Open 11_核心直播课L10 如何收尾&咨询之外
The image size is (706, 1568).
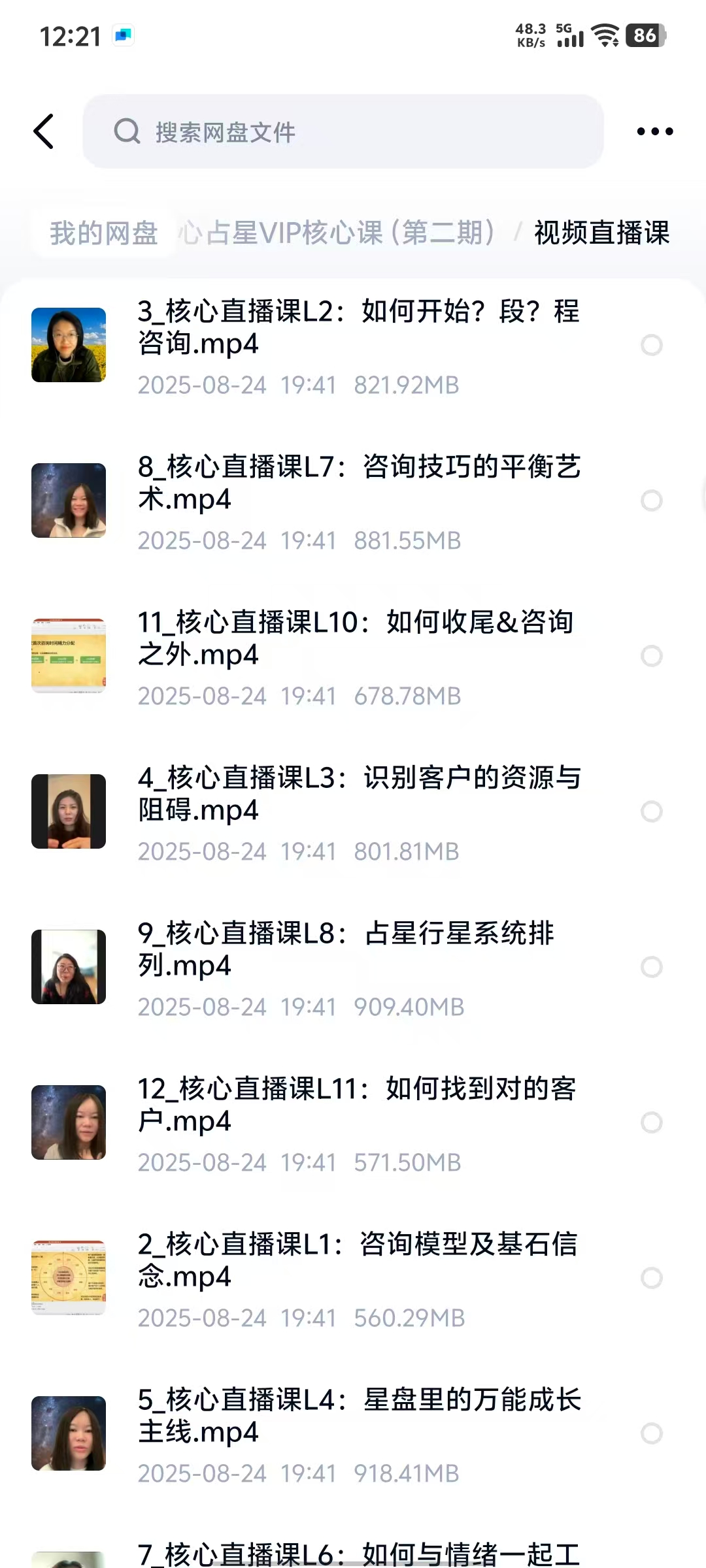click(355, 638)
